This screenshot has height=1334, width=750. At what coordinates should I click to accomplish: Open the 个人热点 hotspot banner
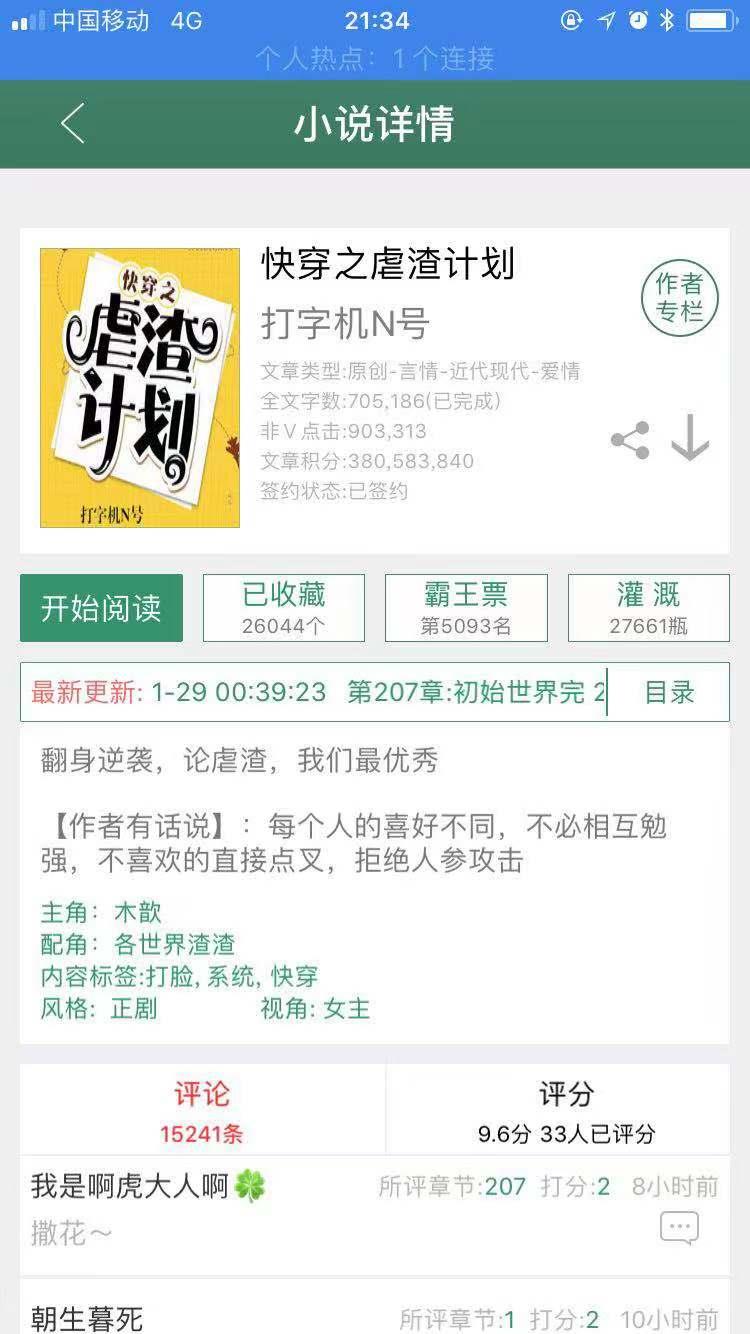(x=375, y=59)
